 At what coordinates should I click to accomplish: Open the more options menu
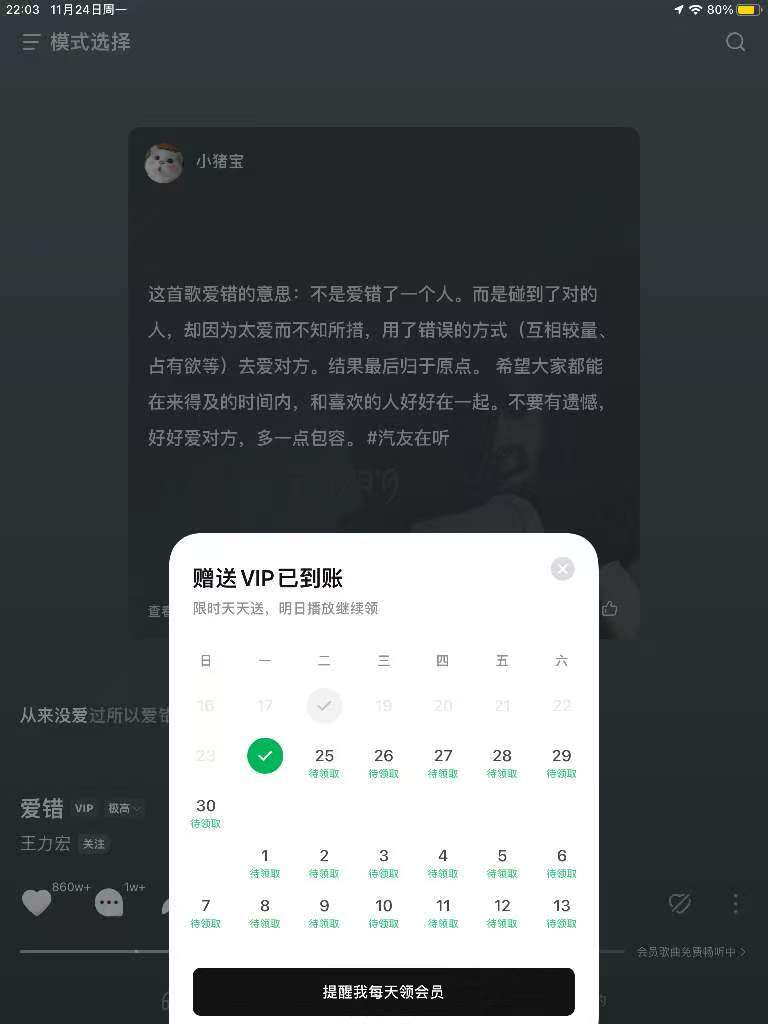(x=735, y=903)
